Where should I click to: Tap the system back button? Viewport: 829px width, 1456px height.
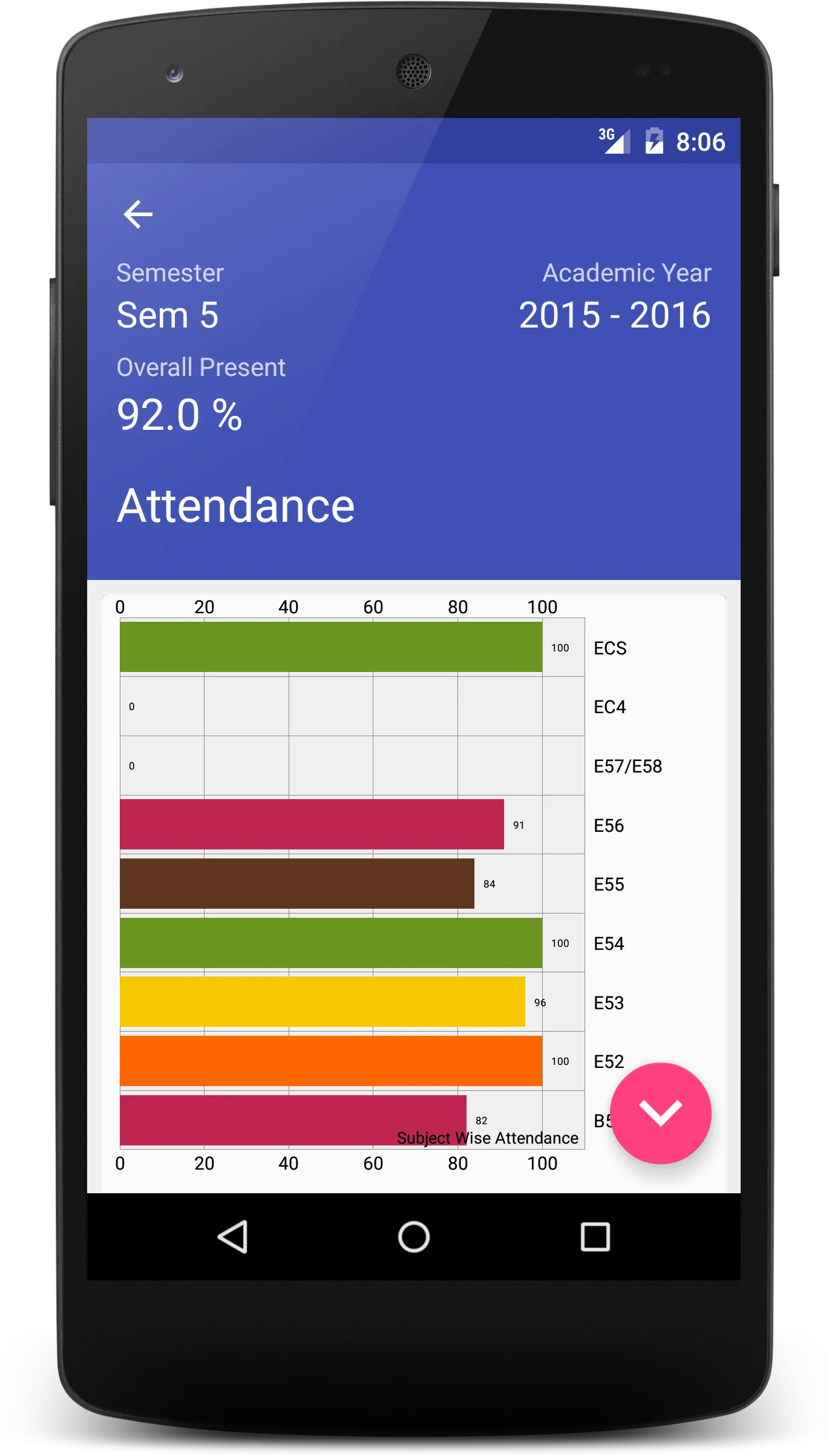pyautogui.click(x=233, y=1236)
